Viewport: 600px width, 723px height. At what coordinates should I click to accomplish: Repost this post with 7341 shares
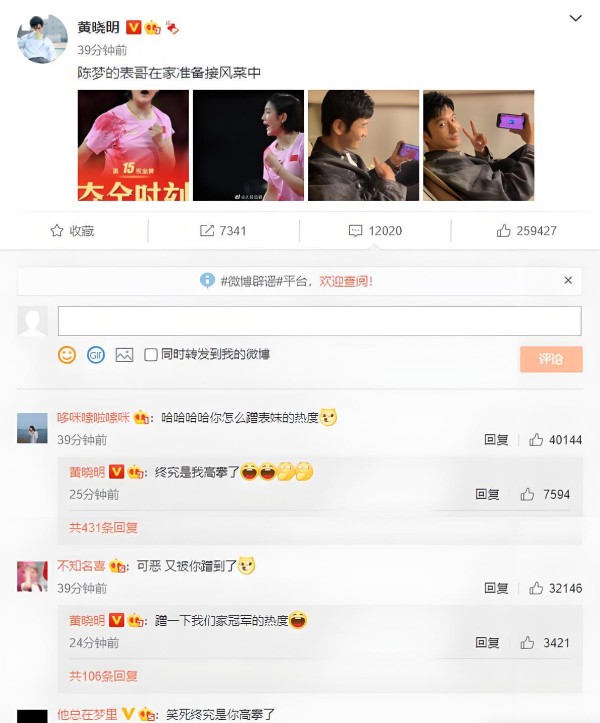[223, 231]
